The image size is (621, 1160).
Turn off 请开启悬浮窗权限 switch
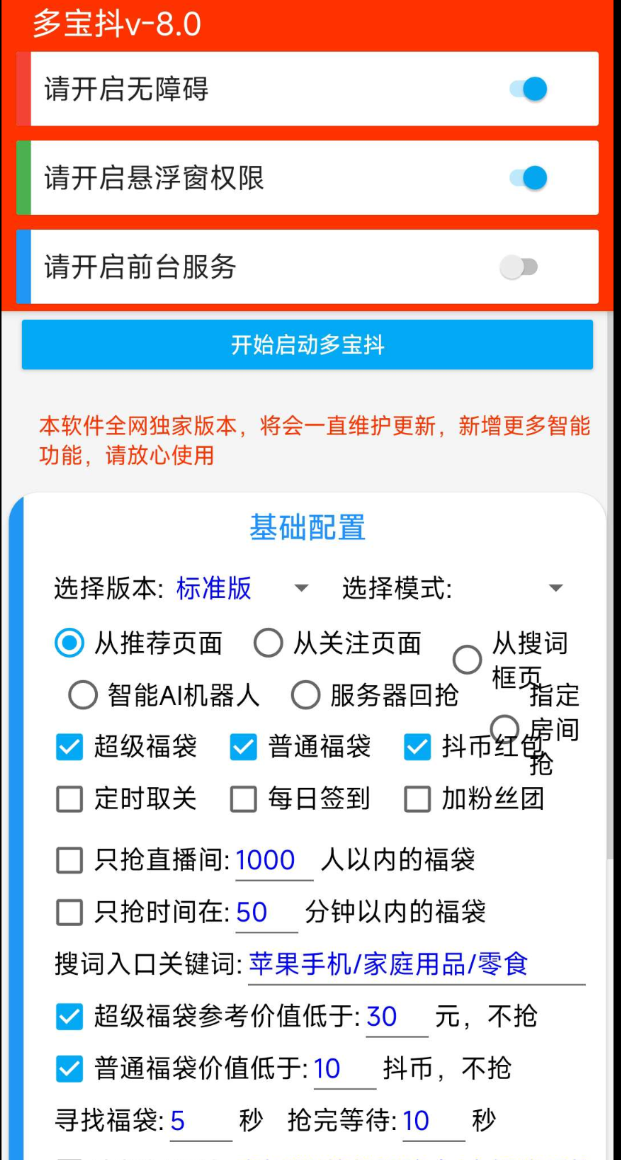(x=528, y=178)
